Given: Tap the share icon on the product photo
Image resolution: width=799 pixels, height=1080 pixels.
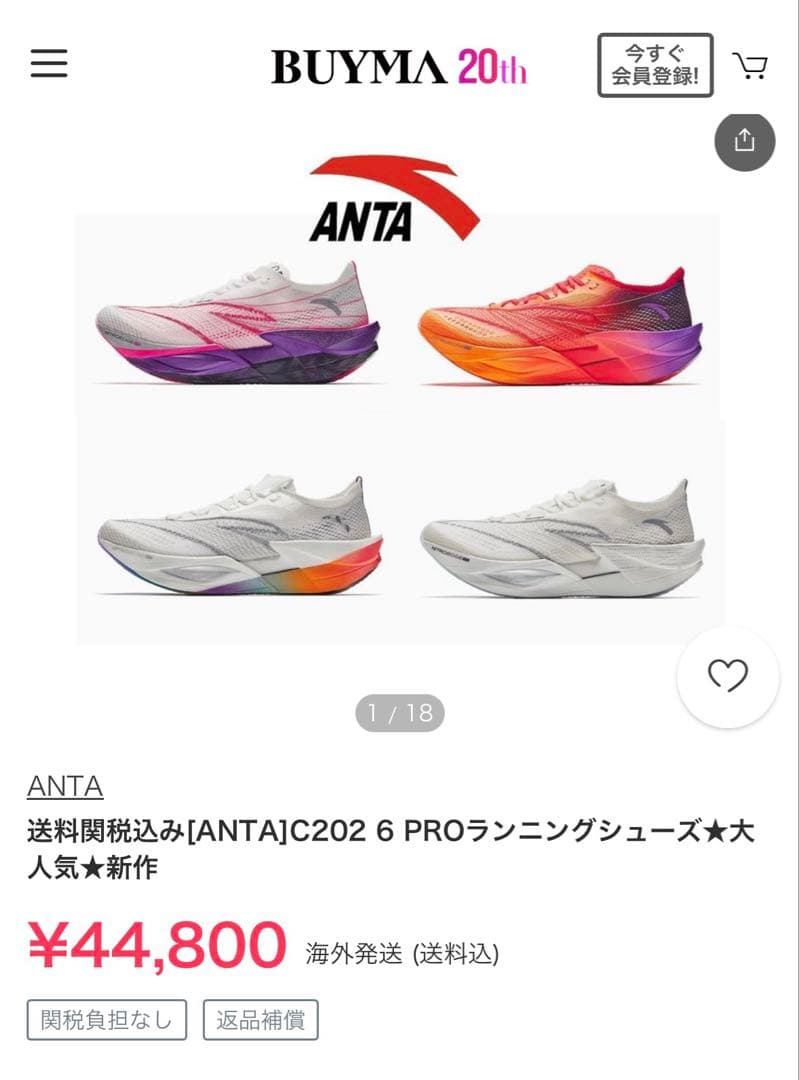Looking at the screenshot, I should click(744, 141).
